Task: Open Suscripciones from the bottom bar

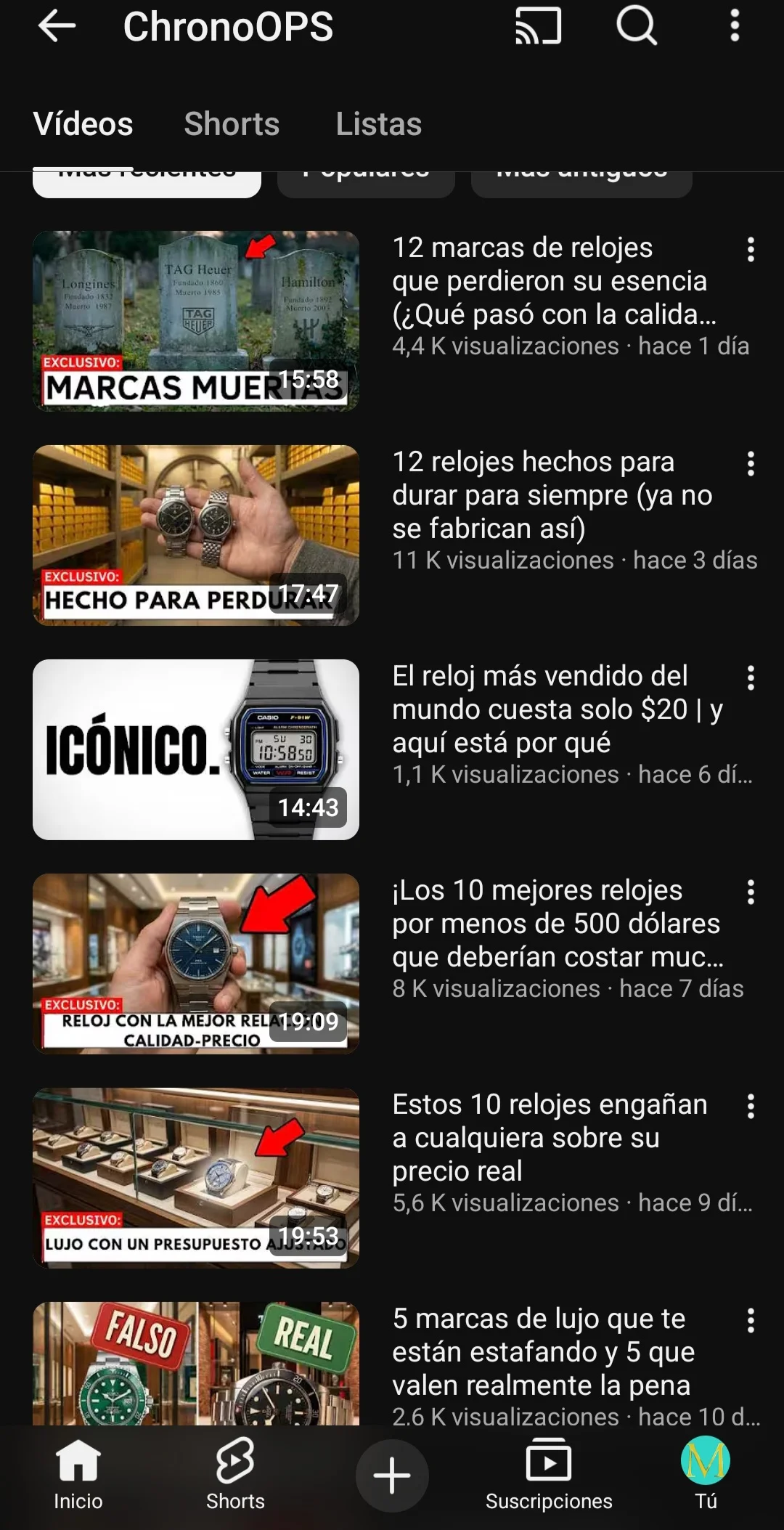Action: pos(548,1474)
